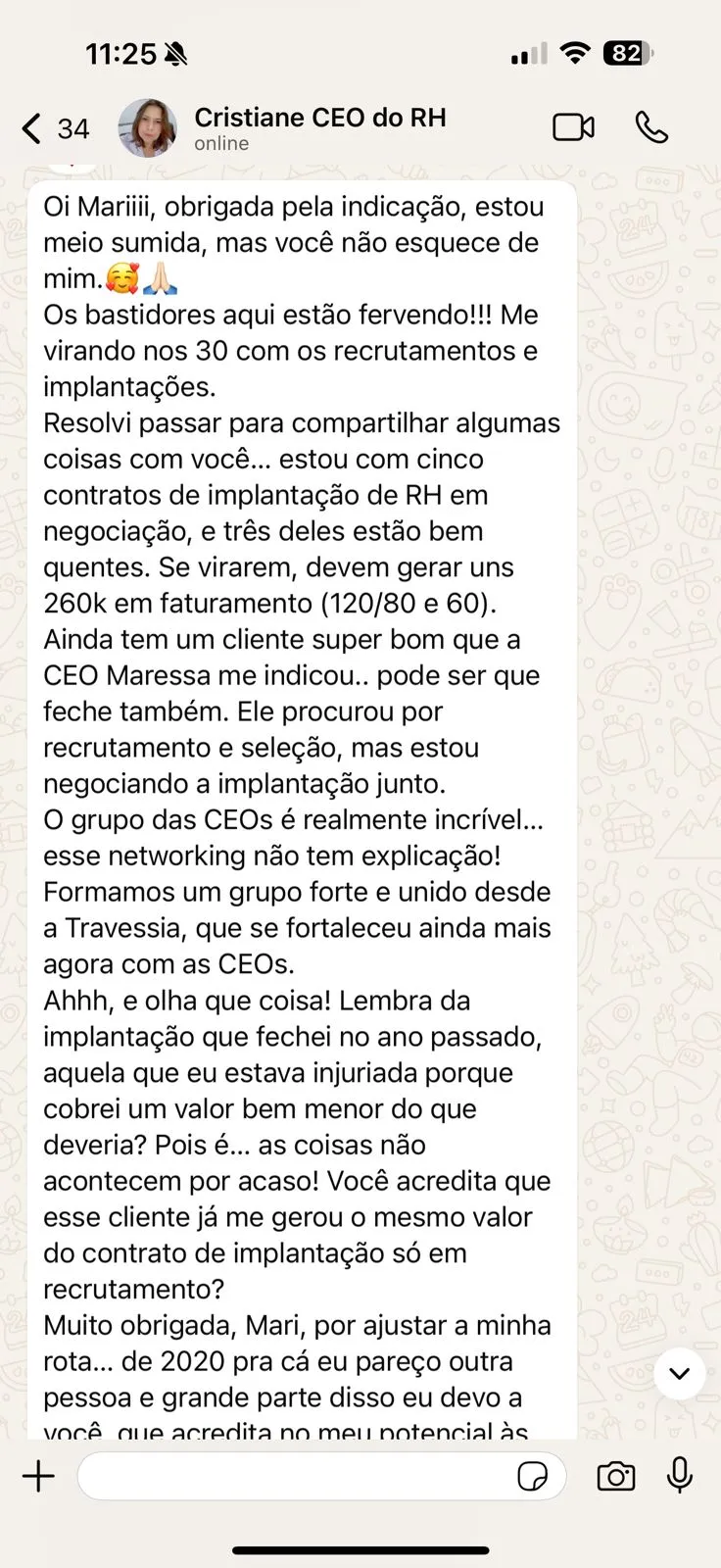The width and height of the screenshot is (721, 1568).
Task: Open the camera to take a photo
Action: (615, 1476)
